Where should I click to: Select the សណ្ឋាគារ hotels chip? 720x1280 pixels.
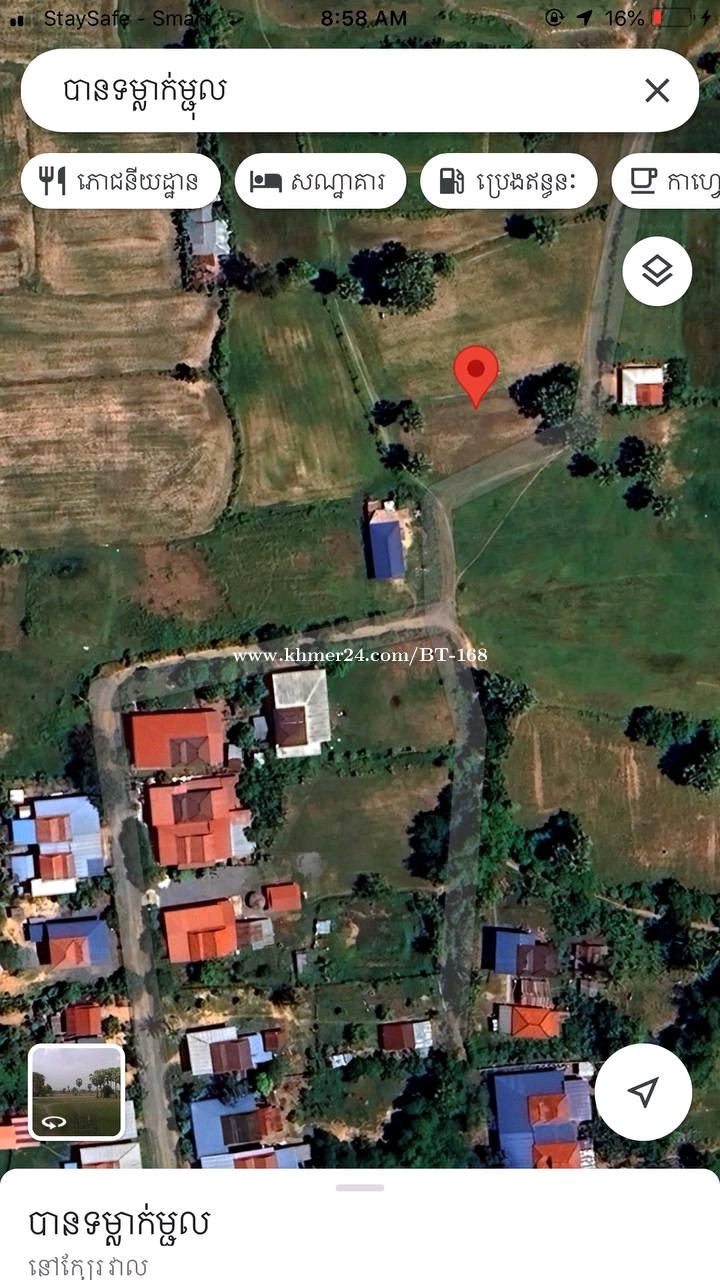pos(320,181)
